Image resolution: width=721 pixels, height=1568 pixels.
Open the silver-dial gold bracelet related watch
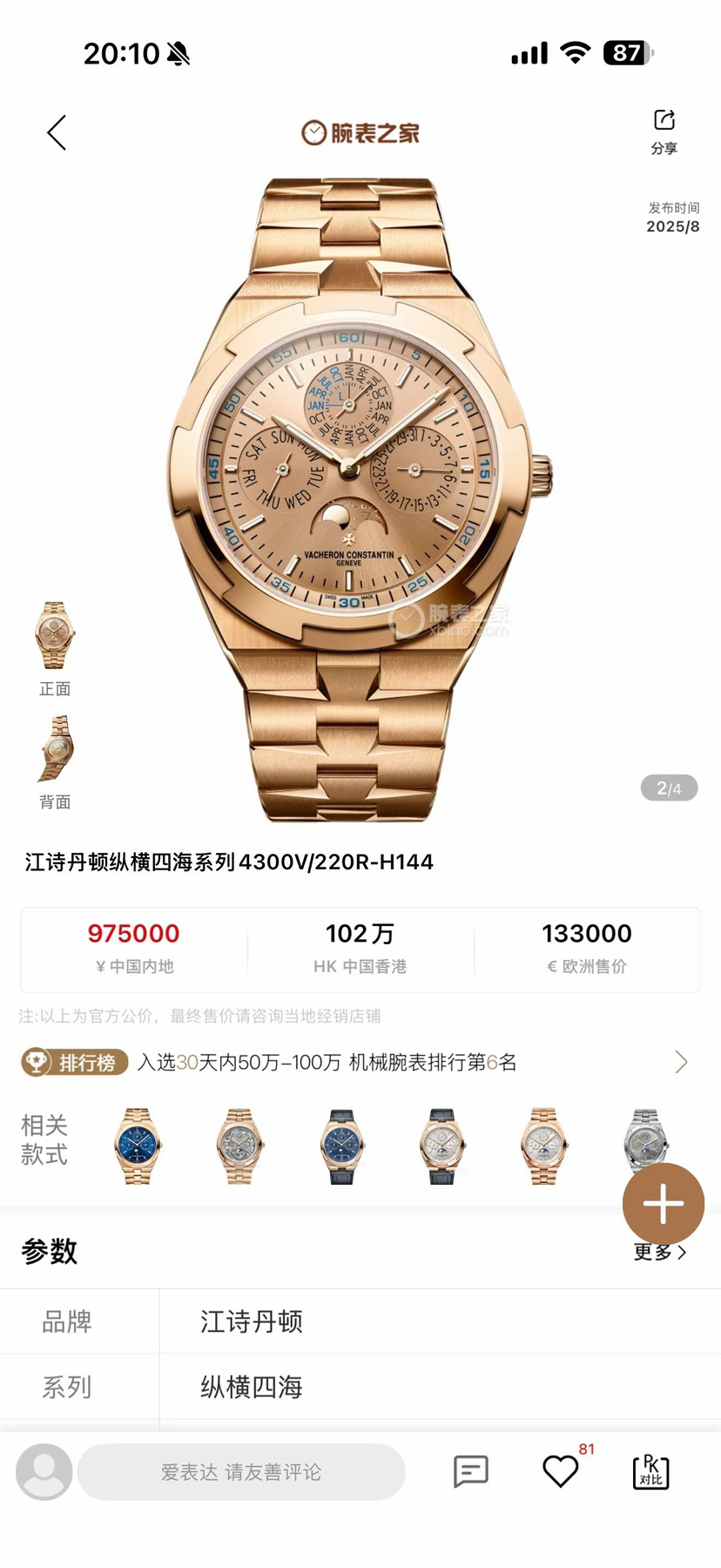tap(544, 1145)
